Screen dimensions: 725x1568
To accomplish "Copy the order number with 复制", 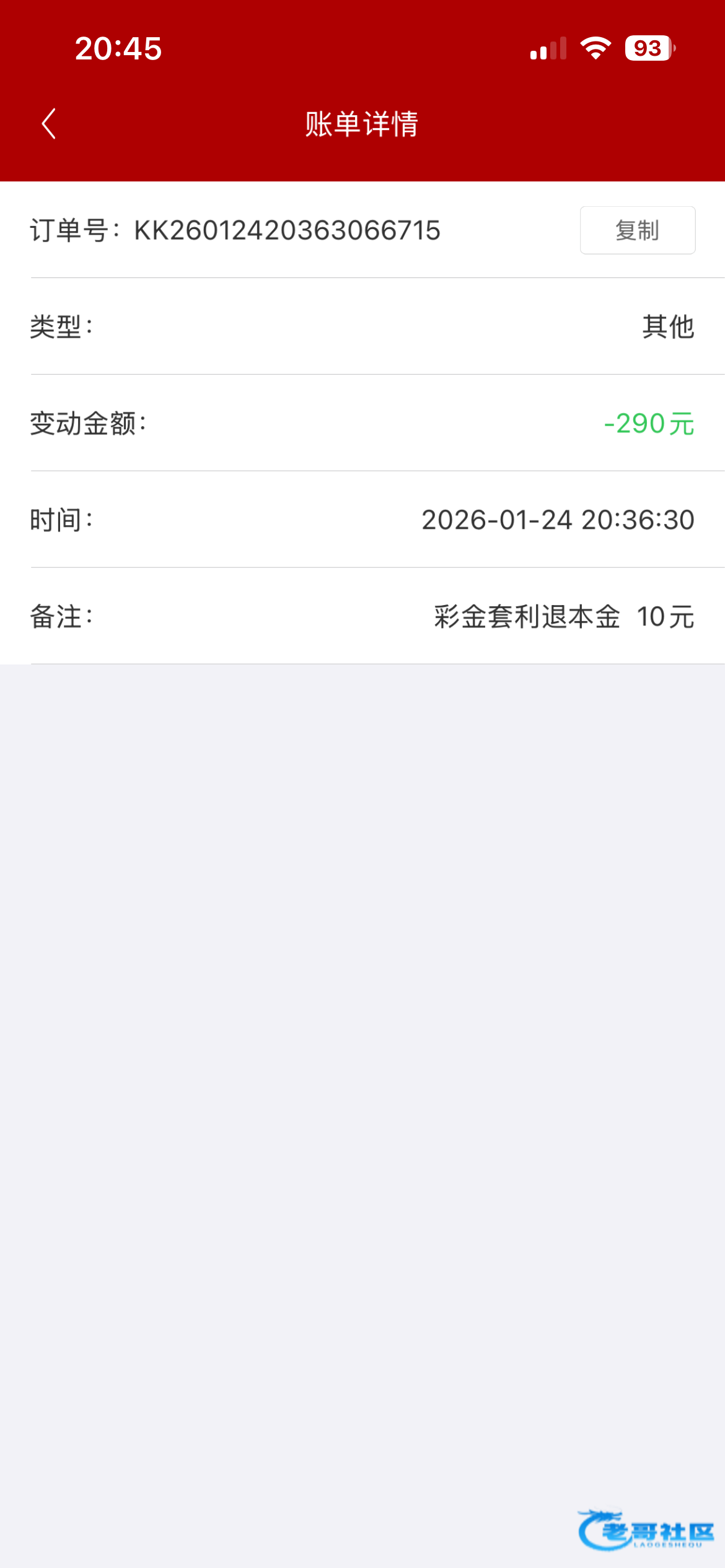I will tap(637, 230).
